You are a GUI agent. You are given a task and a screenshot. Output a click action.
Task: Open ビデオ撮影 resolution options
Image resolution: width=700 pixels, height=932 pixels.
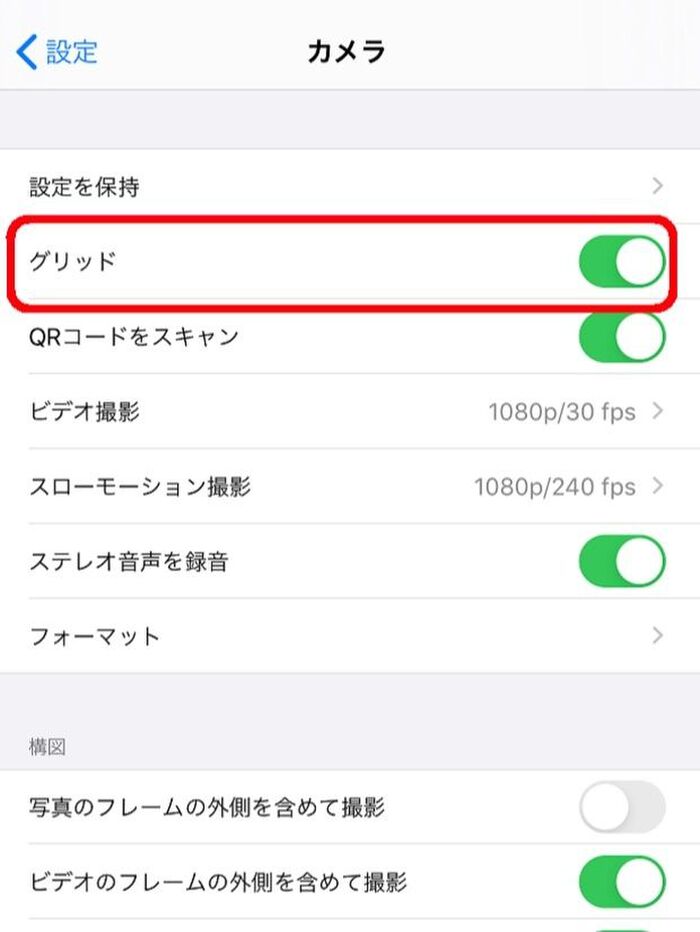pos(348,411)
